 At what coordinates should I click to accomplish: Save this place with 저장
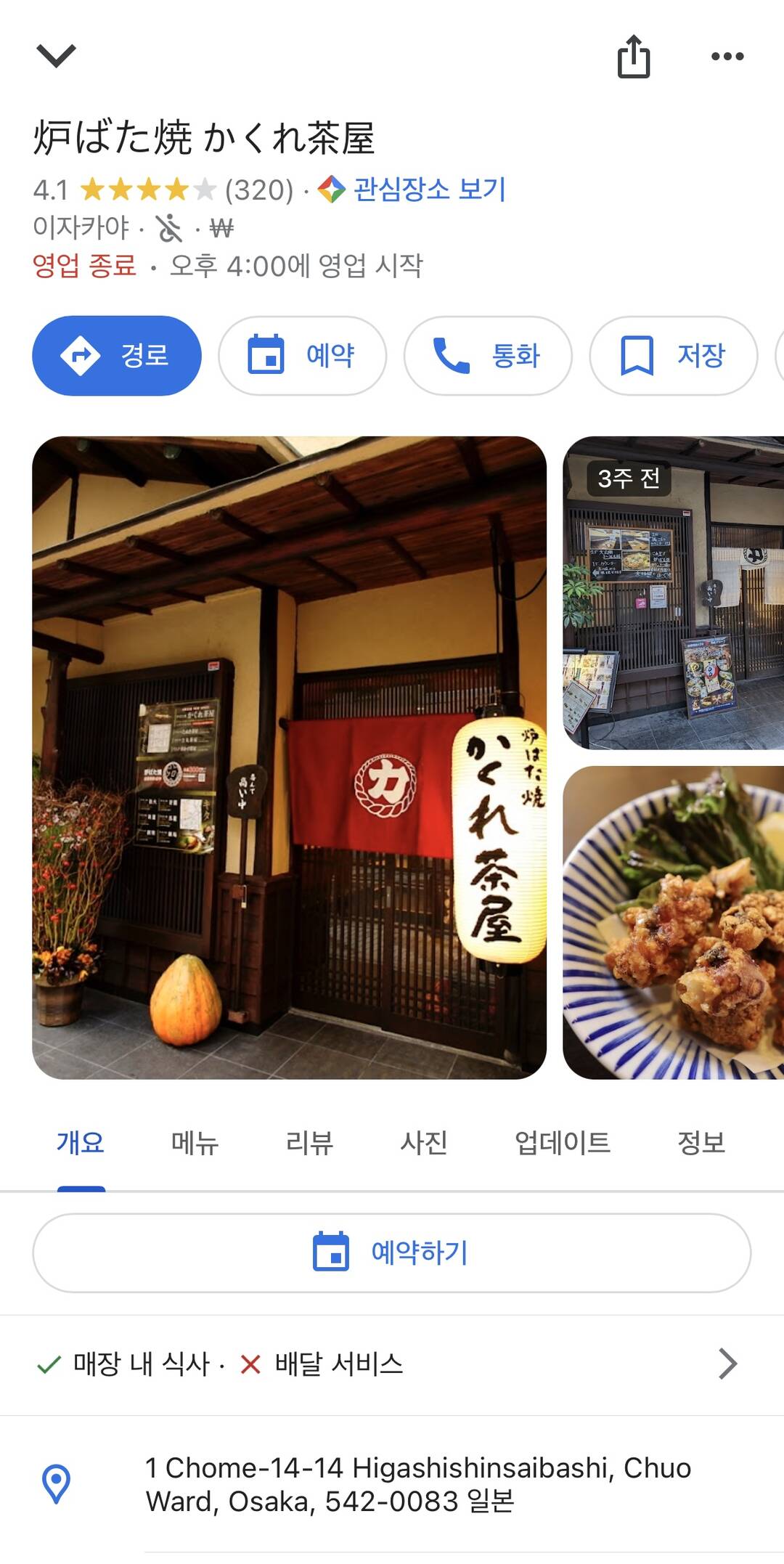click(x=673, y=356)
